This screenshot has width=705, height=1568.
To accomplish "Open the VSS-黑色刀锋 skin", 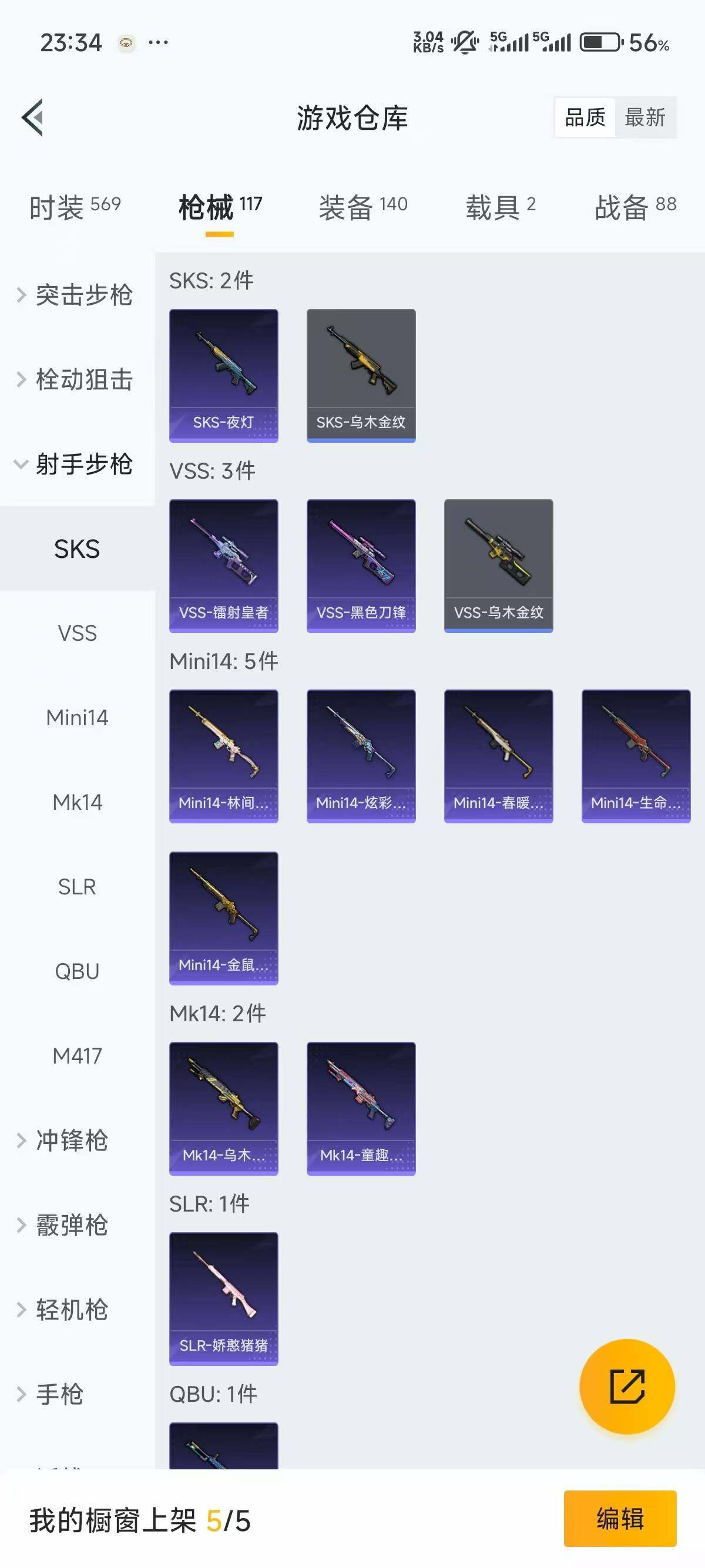I will pos(361,566).
